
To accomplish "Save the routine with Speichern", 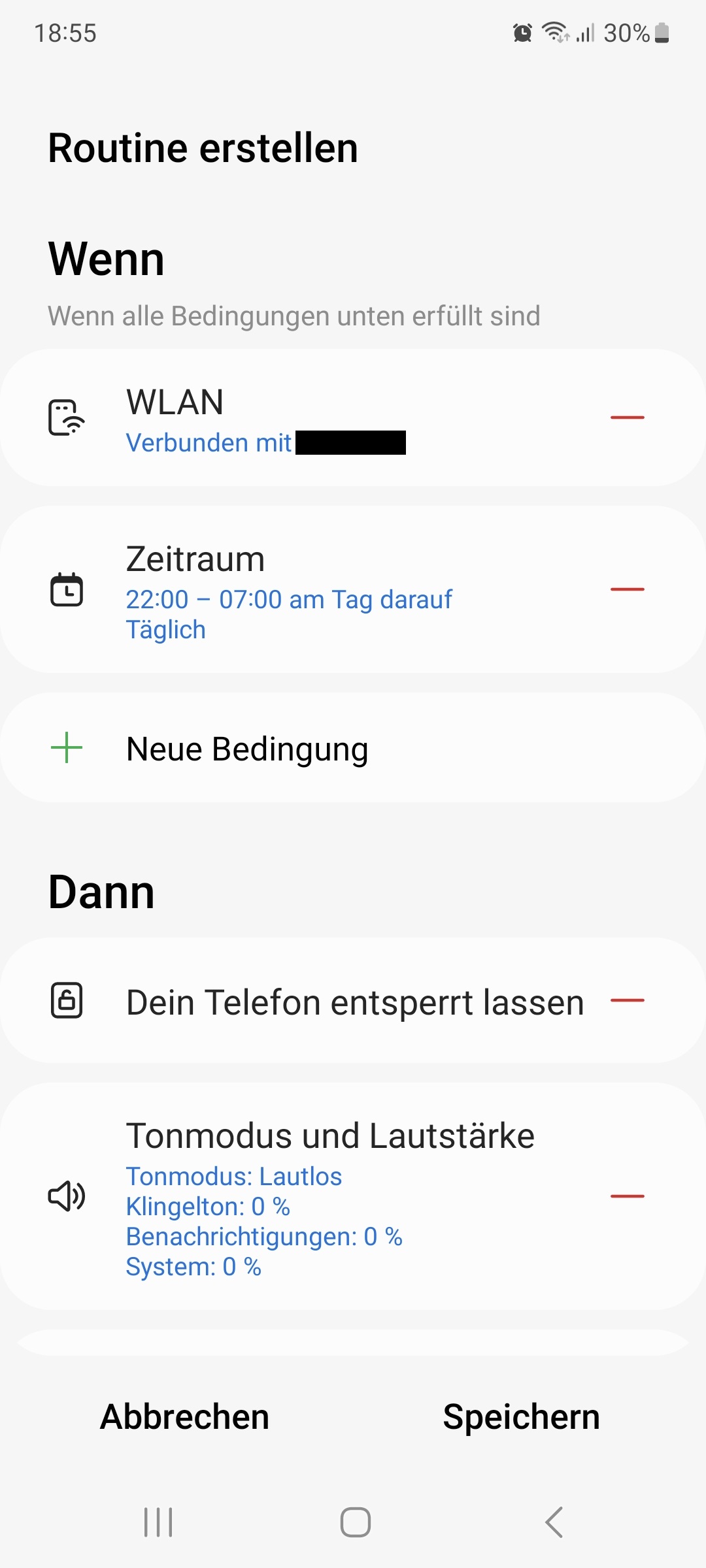I will click(x=521, y=1417).
